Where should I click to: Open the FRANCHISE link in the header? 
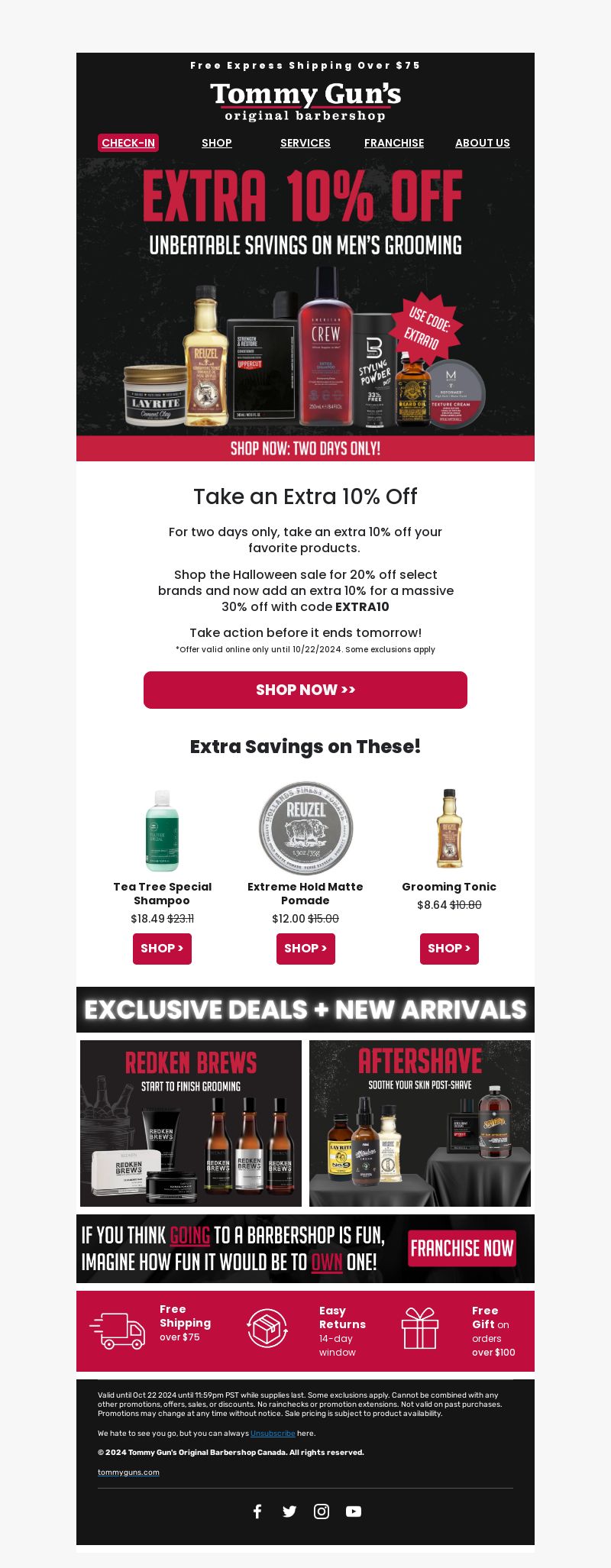tap(394, 143)
